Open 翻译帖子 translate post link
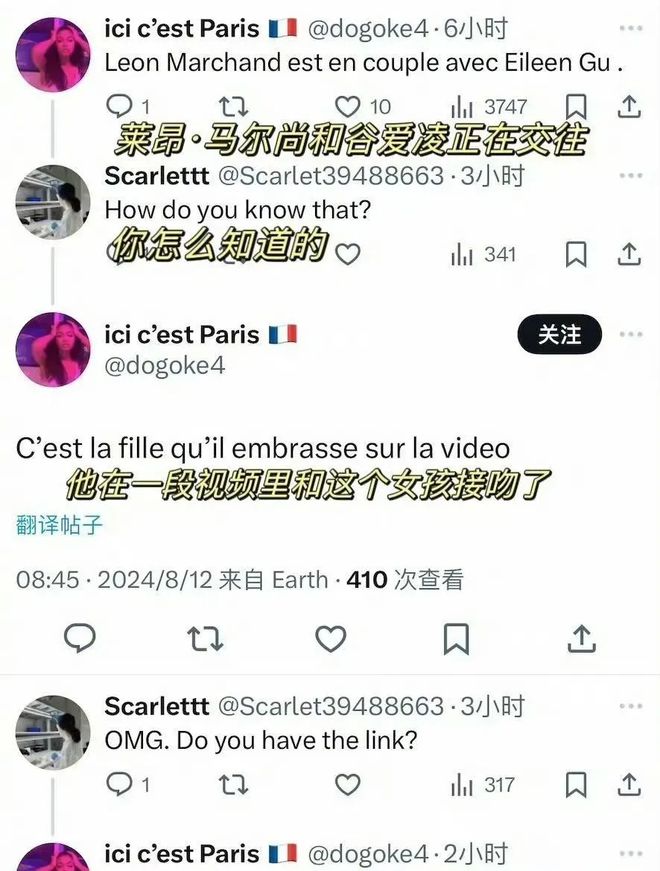Viewport: 660px width, 871px height. [x=59, y=524]
